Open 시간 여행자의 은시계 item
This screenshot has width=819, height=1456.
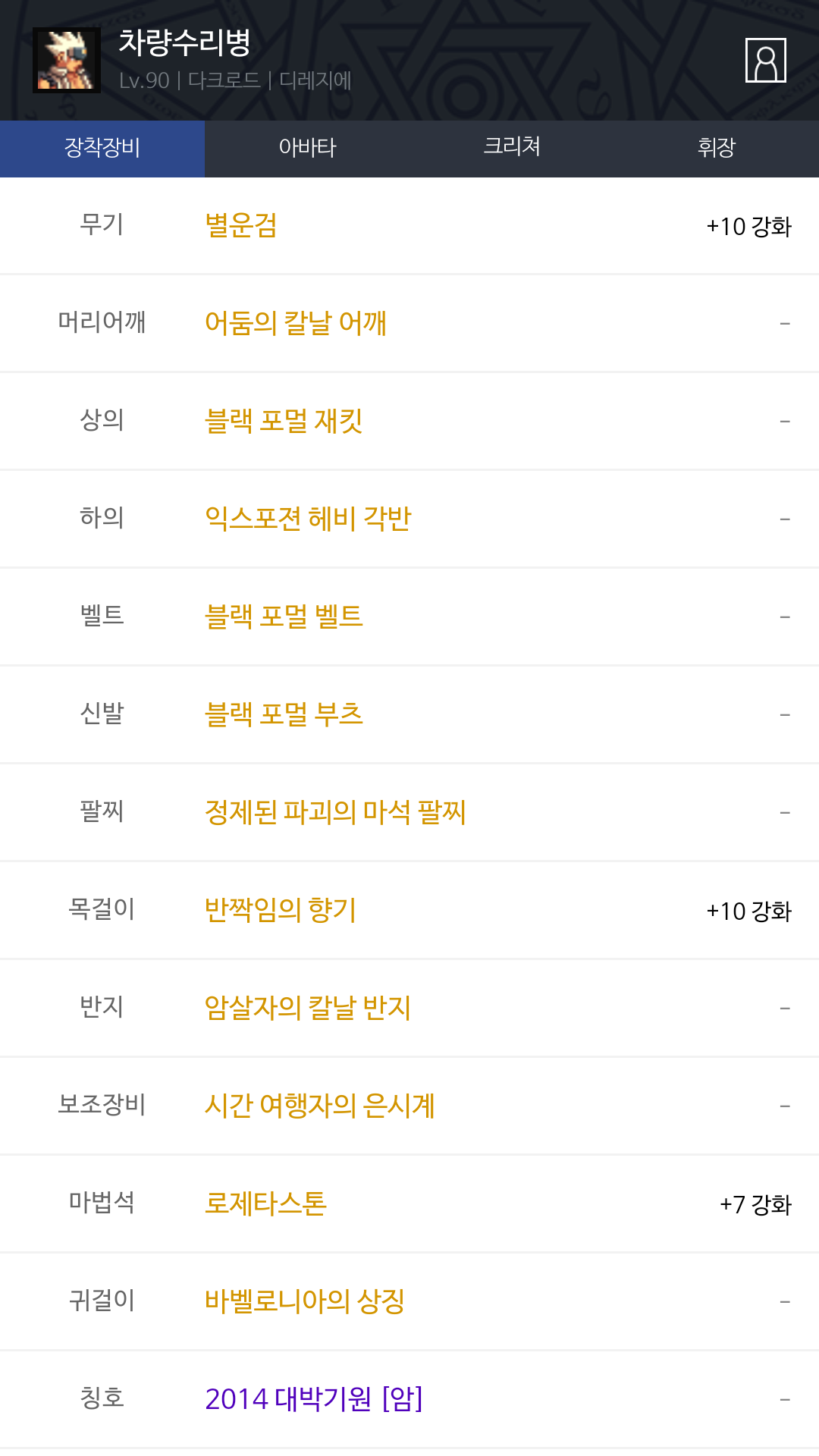pyautogui.click(x=320, y=1106)
